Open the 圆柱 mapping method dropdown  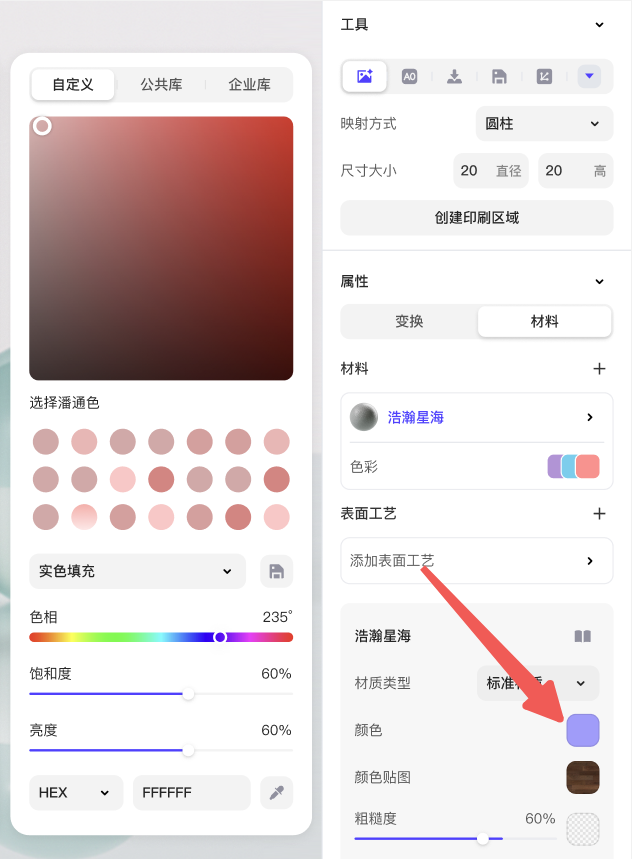(544, 124)
